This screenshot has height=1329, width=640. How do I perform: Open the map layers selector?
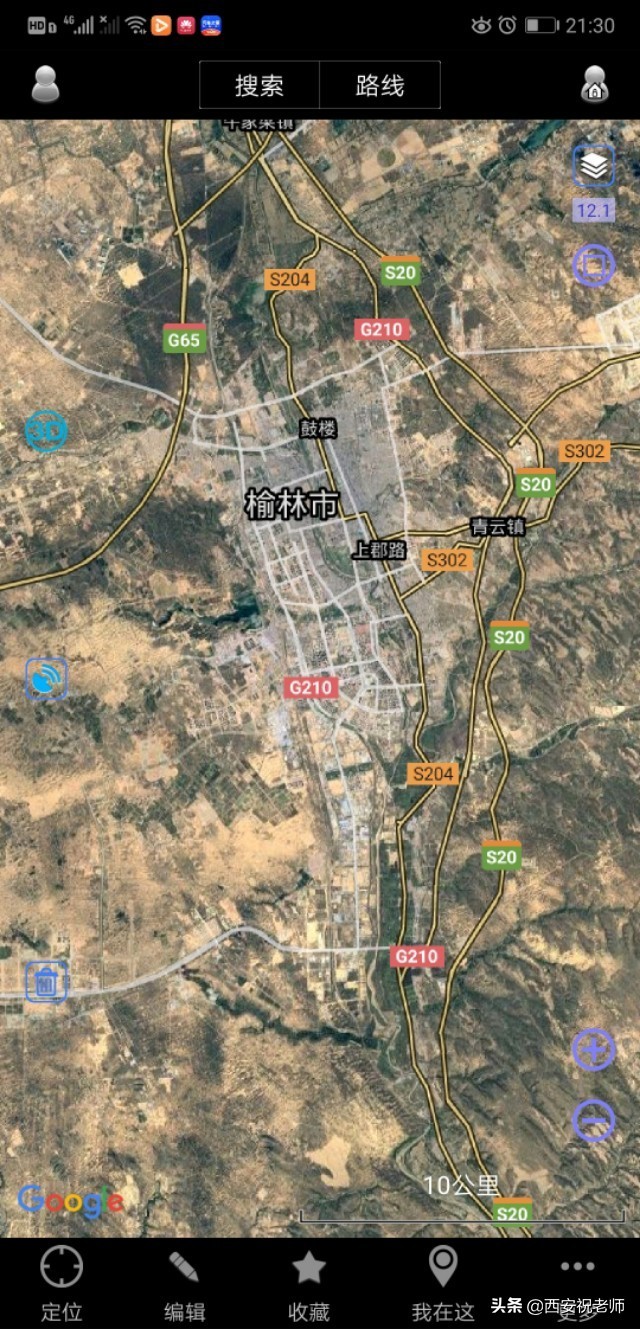[x=594, y=167]
